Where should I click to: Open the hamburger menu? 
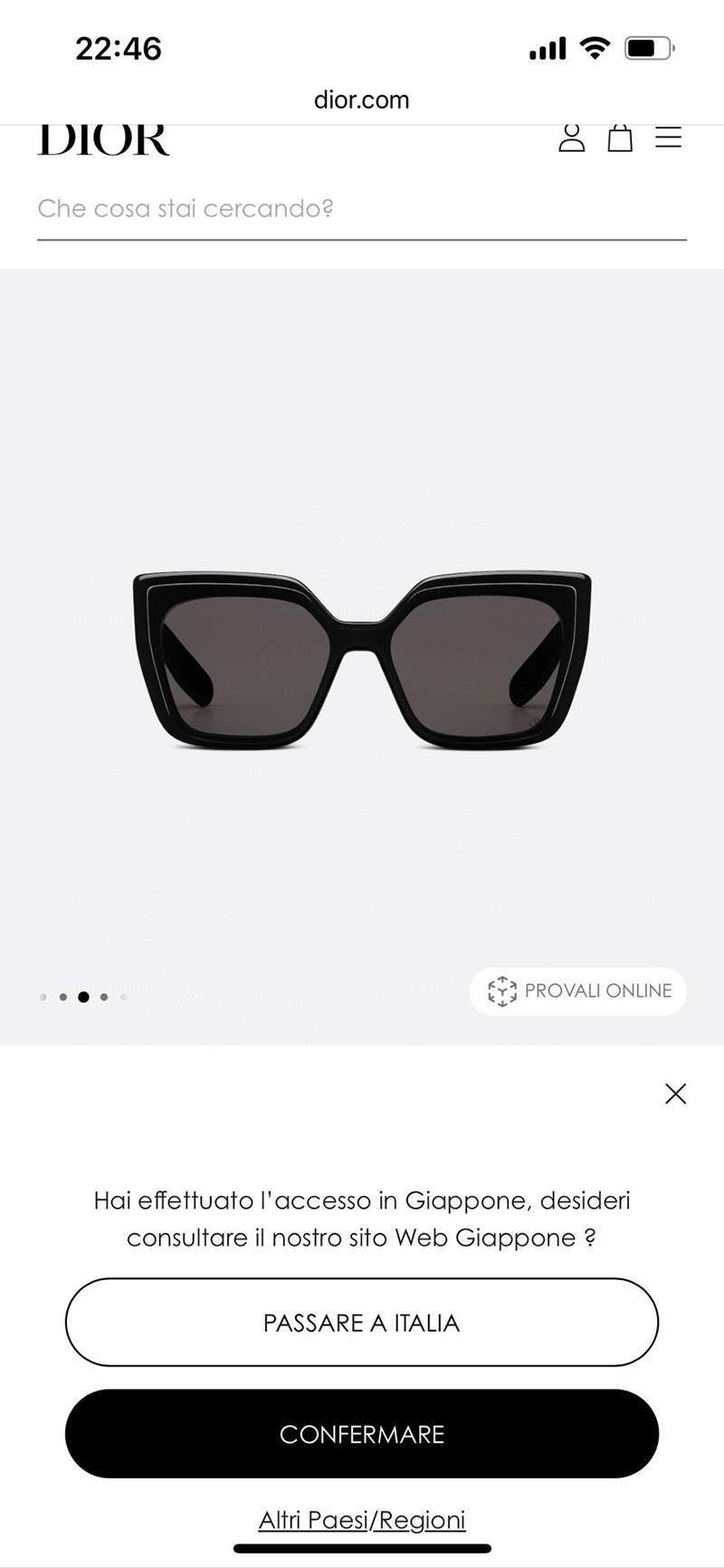click(668, 138)
